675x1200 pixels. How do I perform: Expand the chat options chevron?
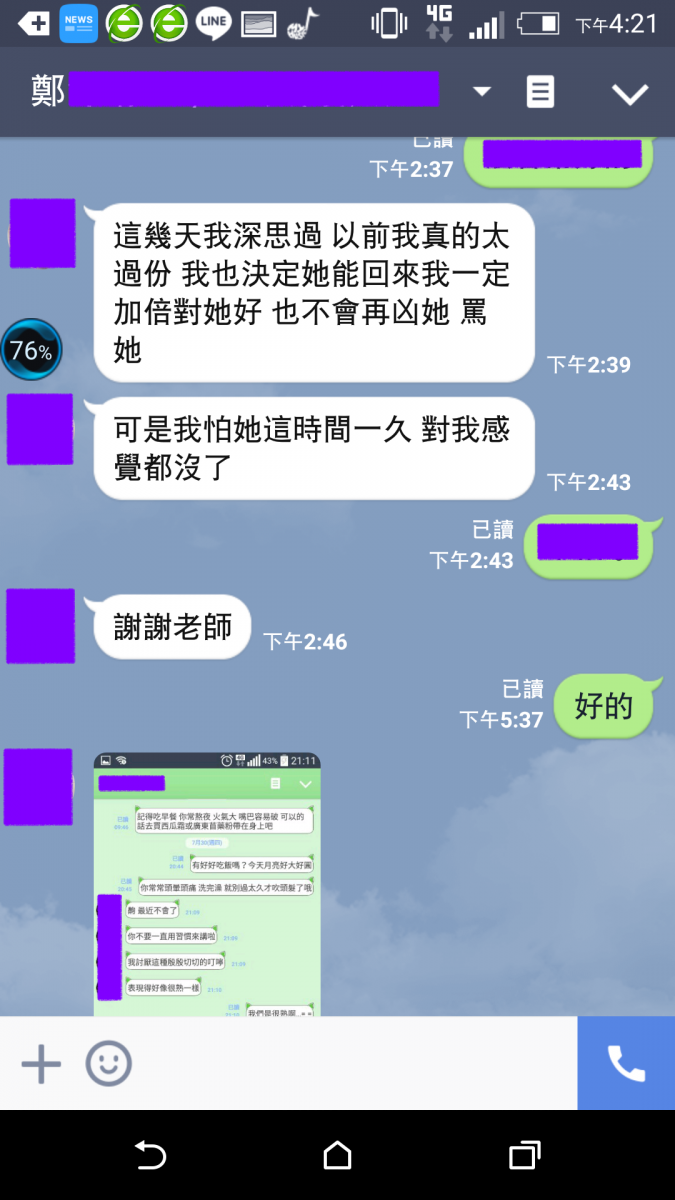(x=630, y=94)
